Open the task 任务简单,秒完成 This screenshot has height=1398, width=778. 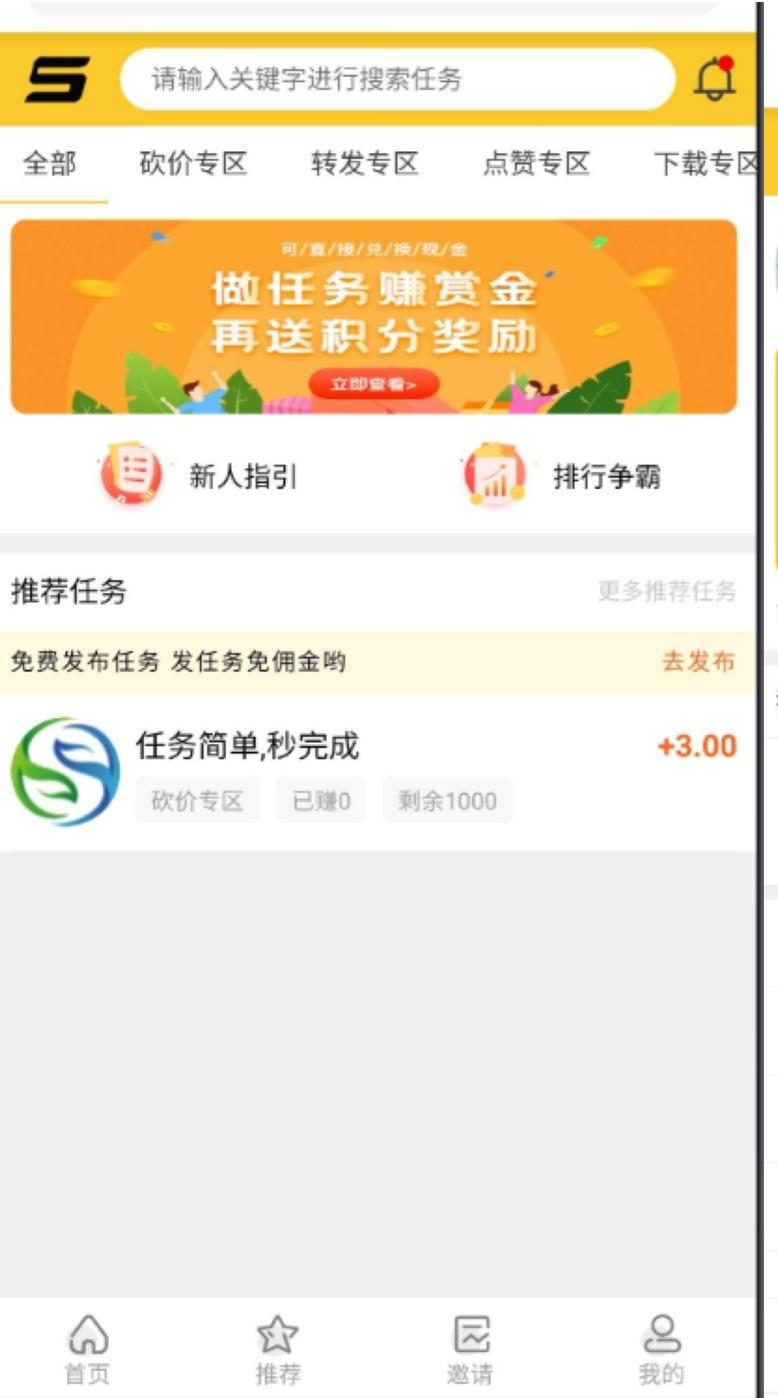(374, 771)
